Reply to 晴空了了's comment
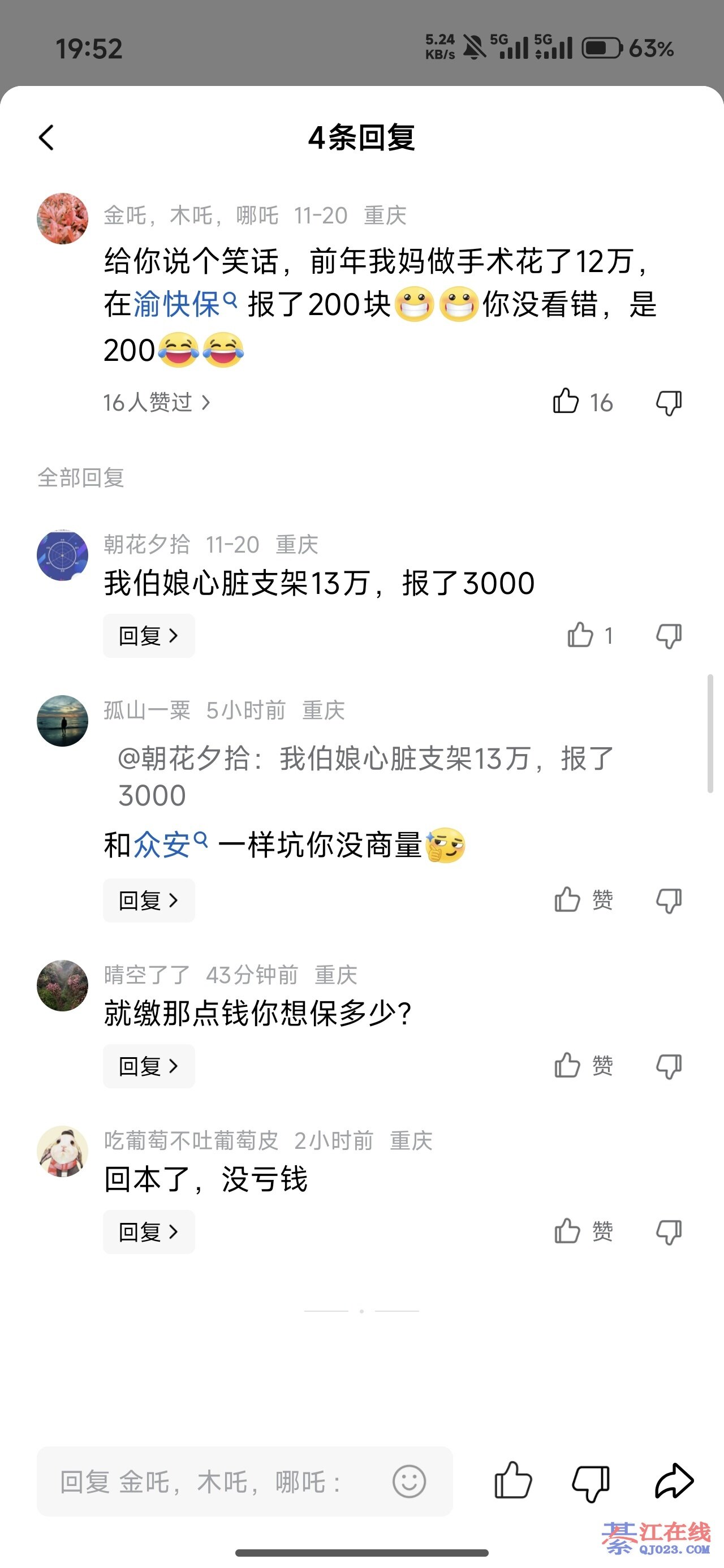 coord(149,1066)
